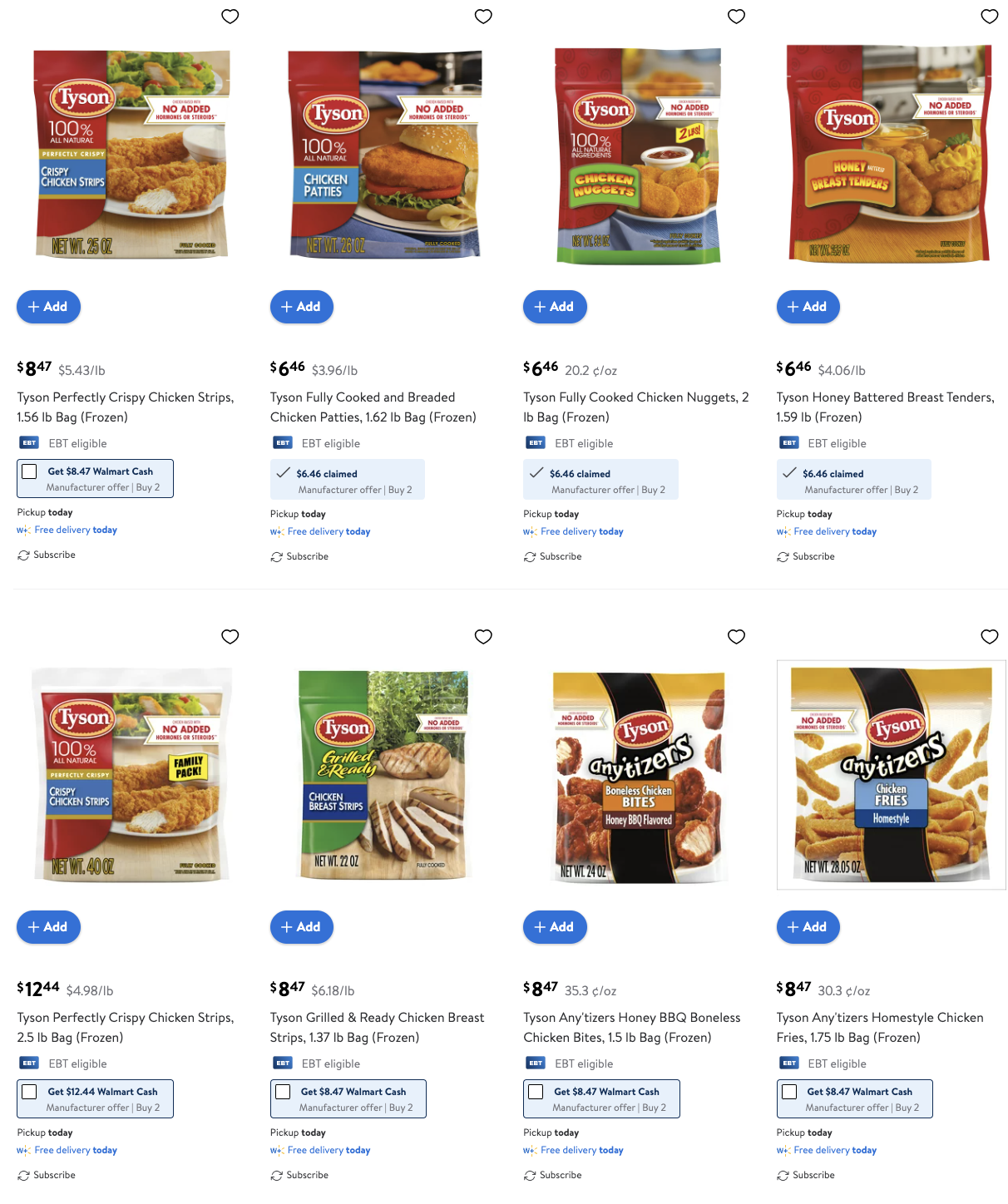The image size is (1008, 1204).
Task: Open free delivery today link under Chicken Nuggets
Action: [x=581, y=531]
